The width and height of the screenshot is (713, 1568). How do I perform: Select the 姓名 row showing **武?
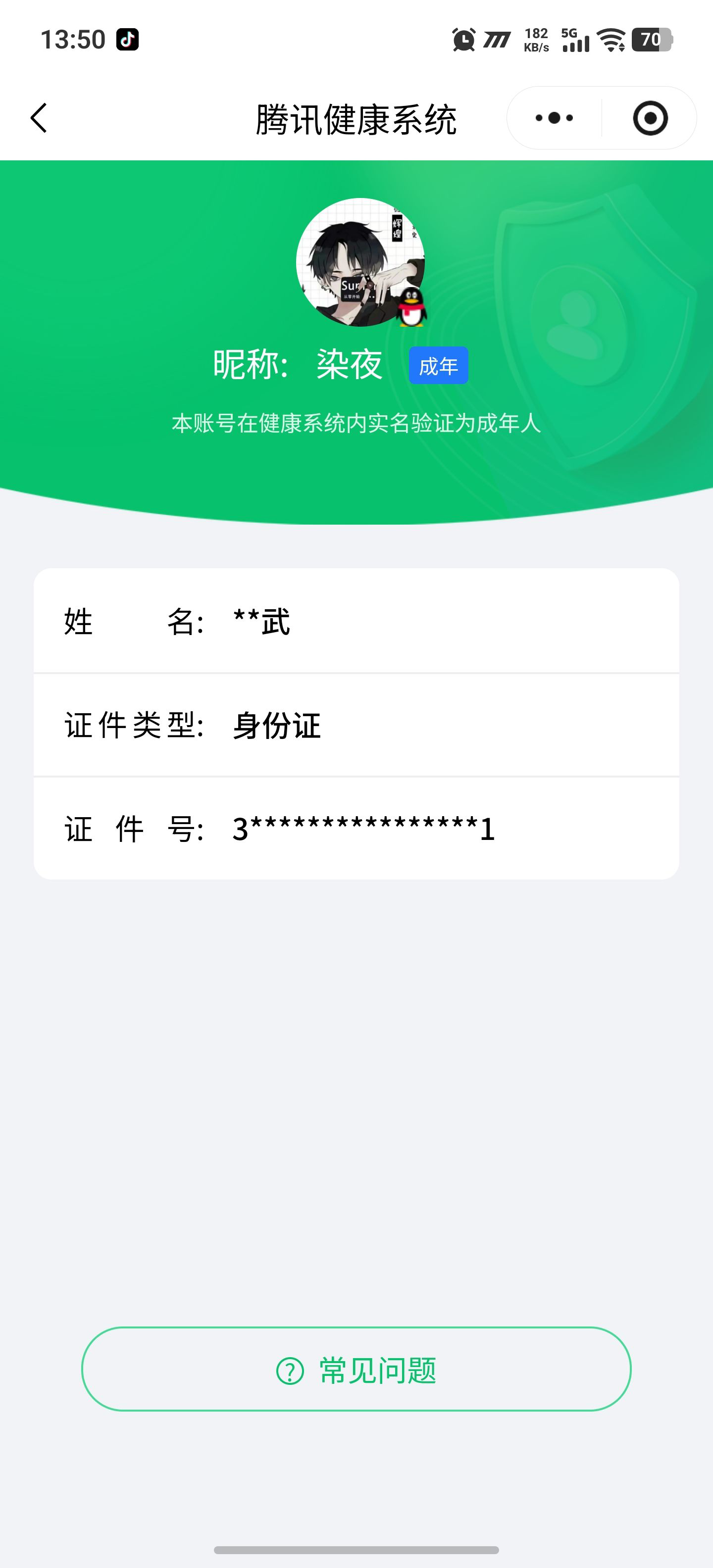[356, 621]
